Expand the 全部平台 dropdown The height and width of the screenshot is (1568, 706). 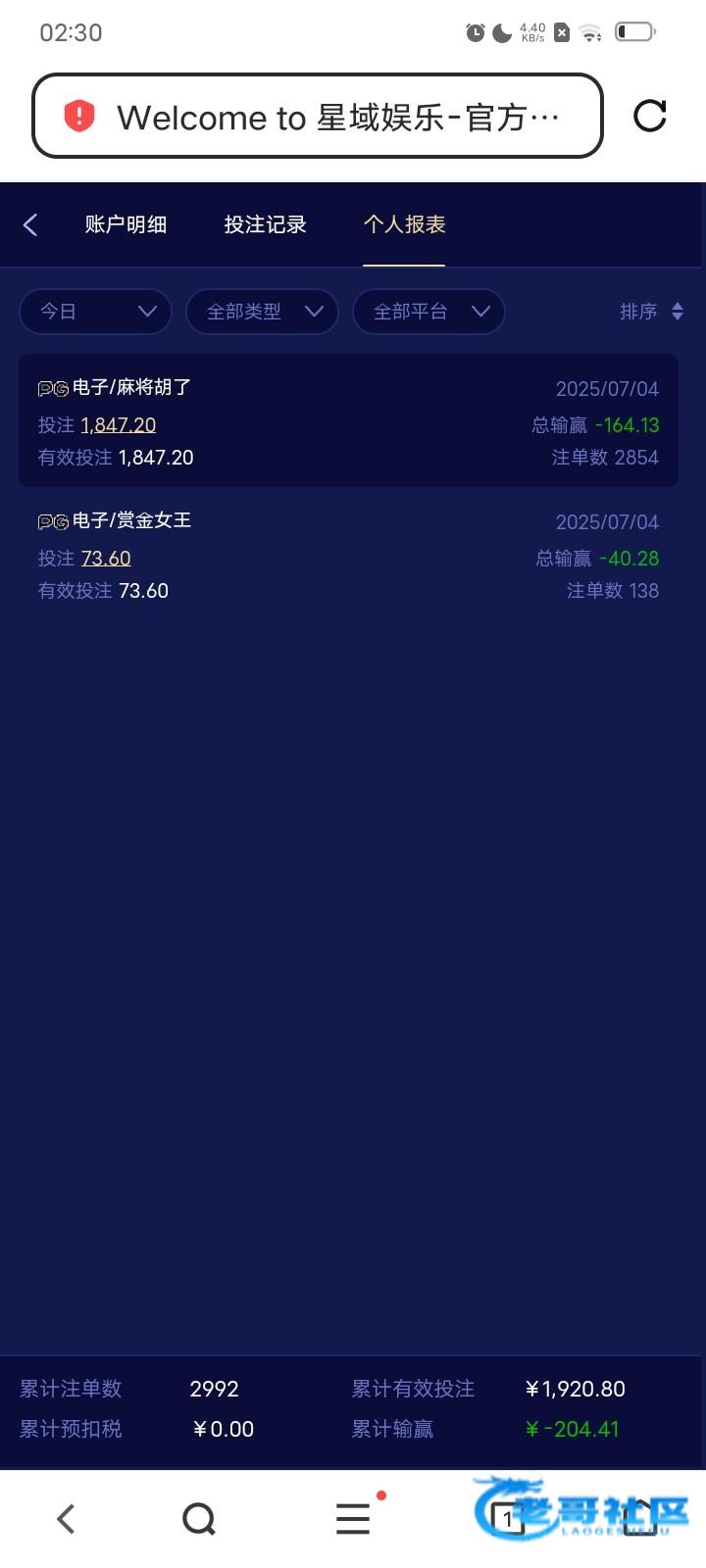[x=429, y=312]
